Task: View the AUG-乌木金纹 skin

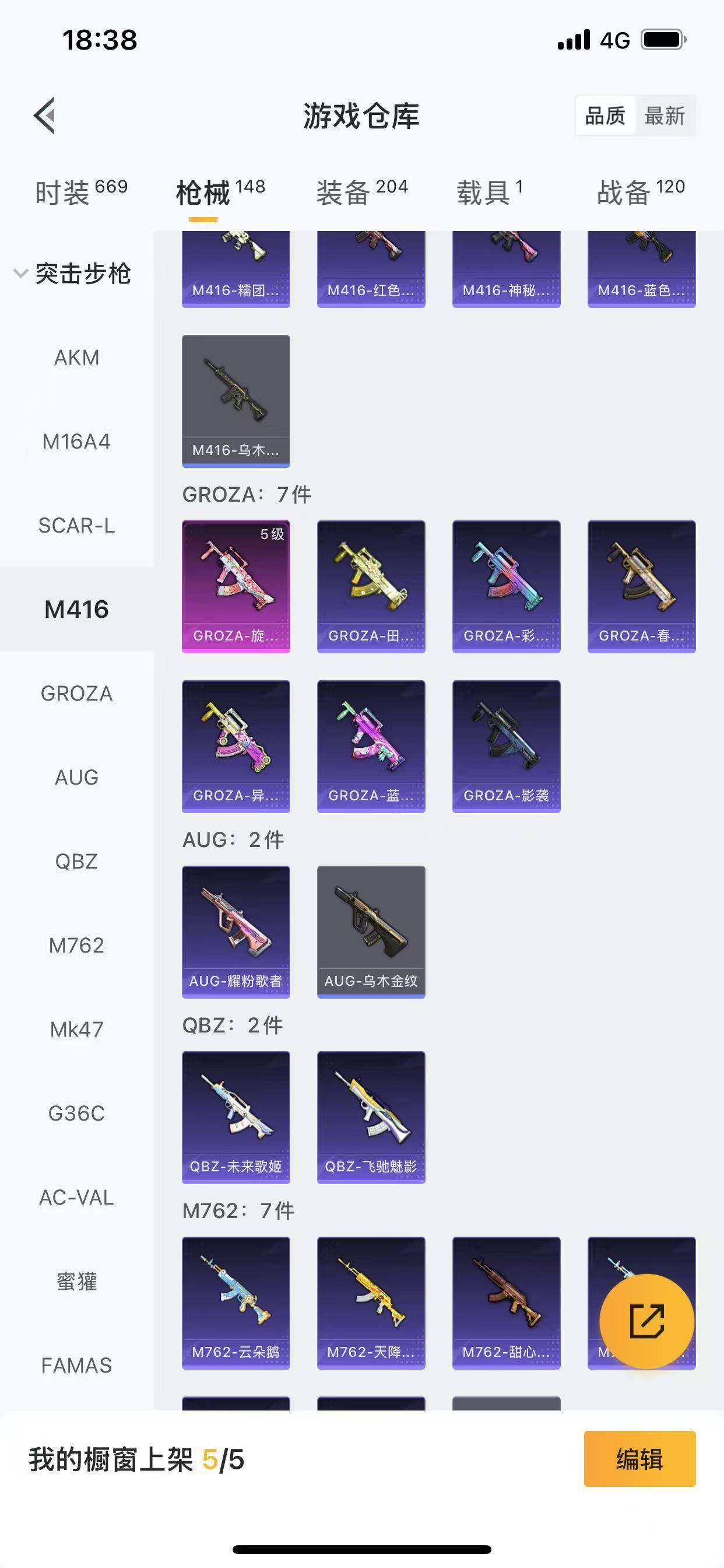Action: coord(371,932)
